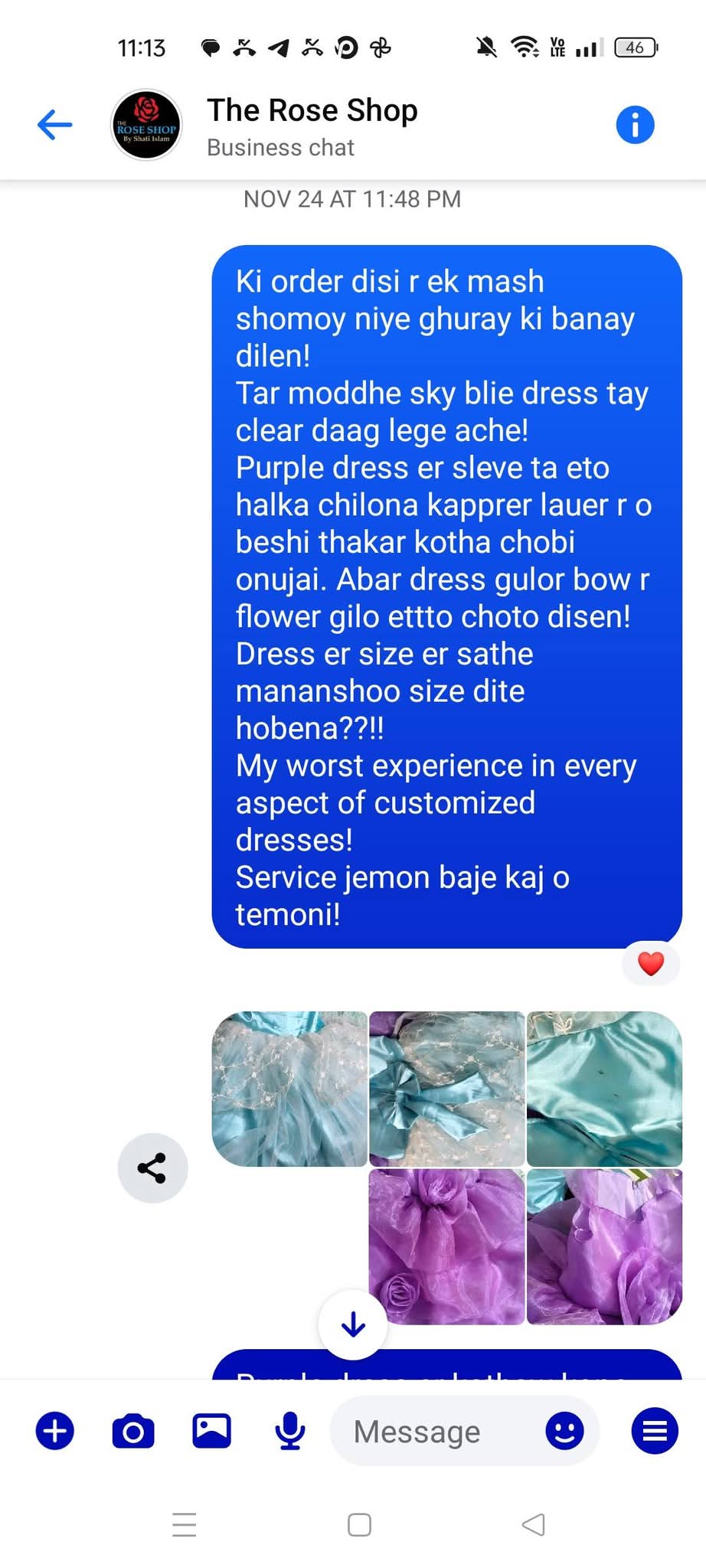Share the sent dress photos
This screenshot has width=706, height=1568.
(x=152, y=1168)
